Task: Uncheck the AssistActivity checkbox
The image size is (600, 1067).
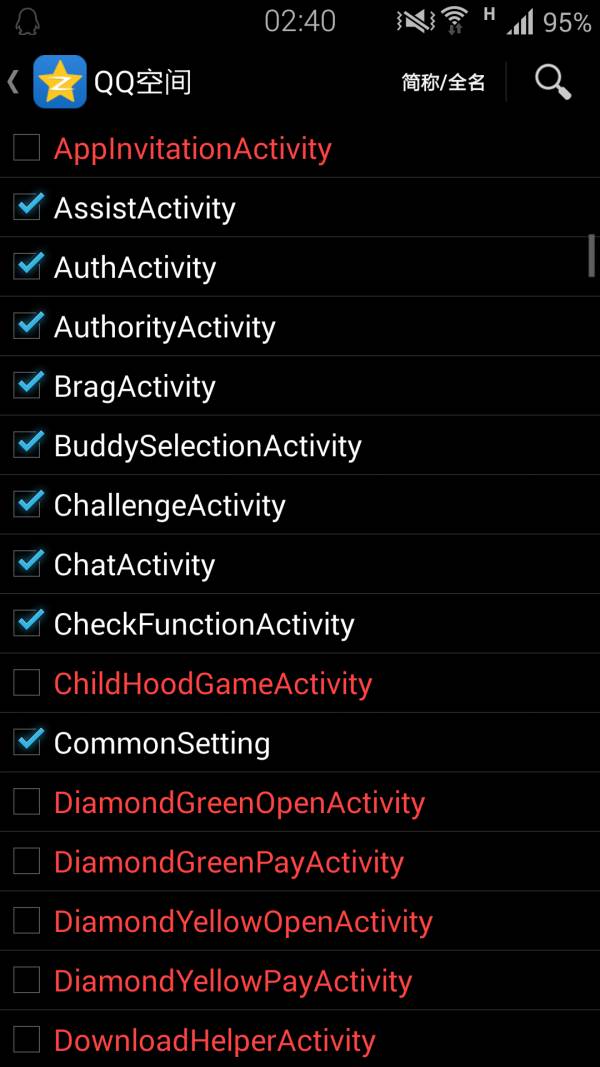Action: pos(27,207)
